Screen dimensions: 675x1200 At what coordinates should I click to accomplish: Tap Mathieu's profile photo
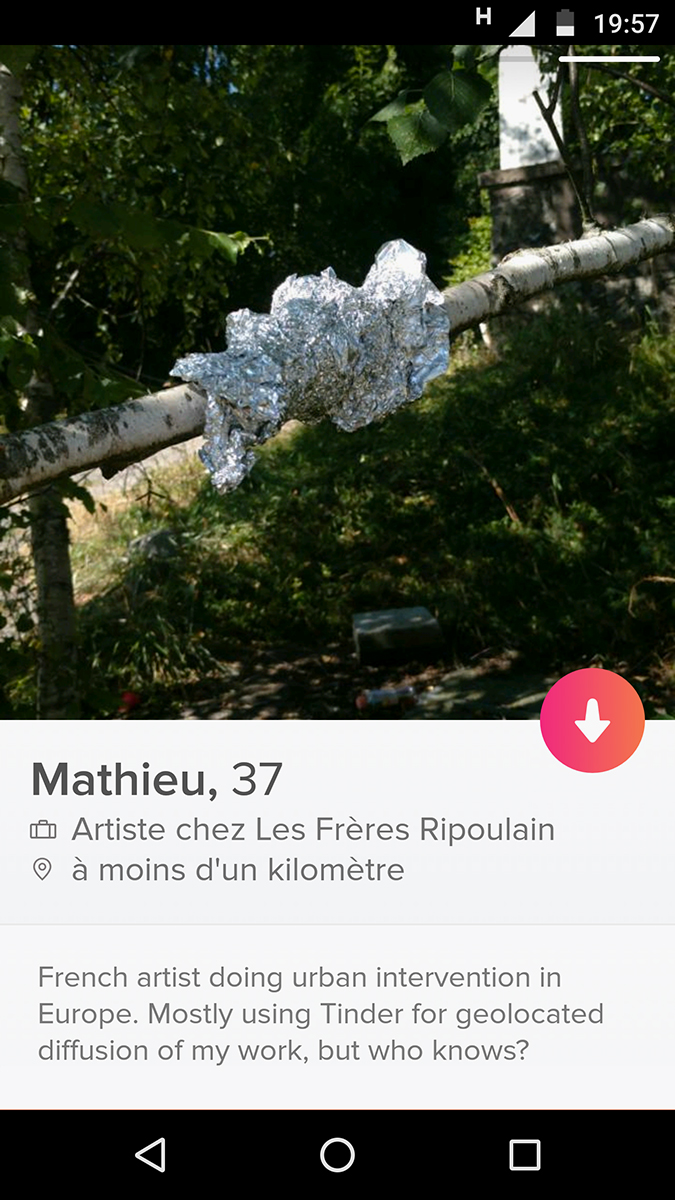pyautogui.click(x=337, y=382)
